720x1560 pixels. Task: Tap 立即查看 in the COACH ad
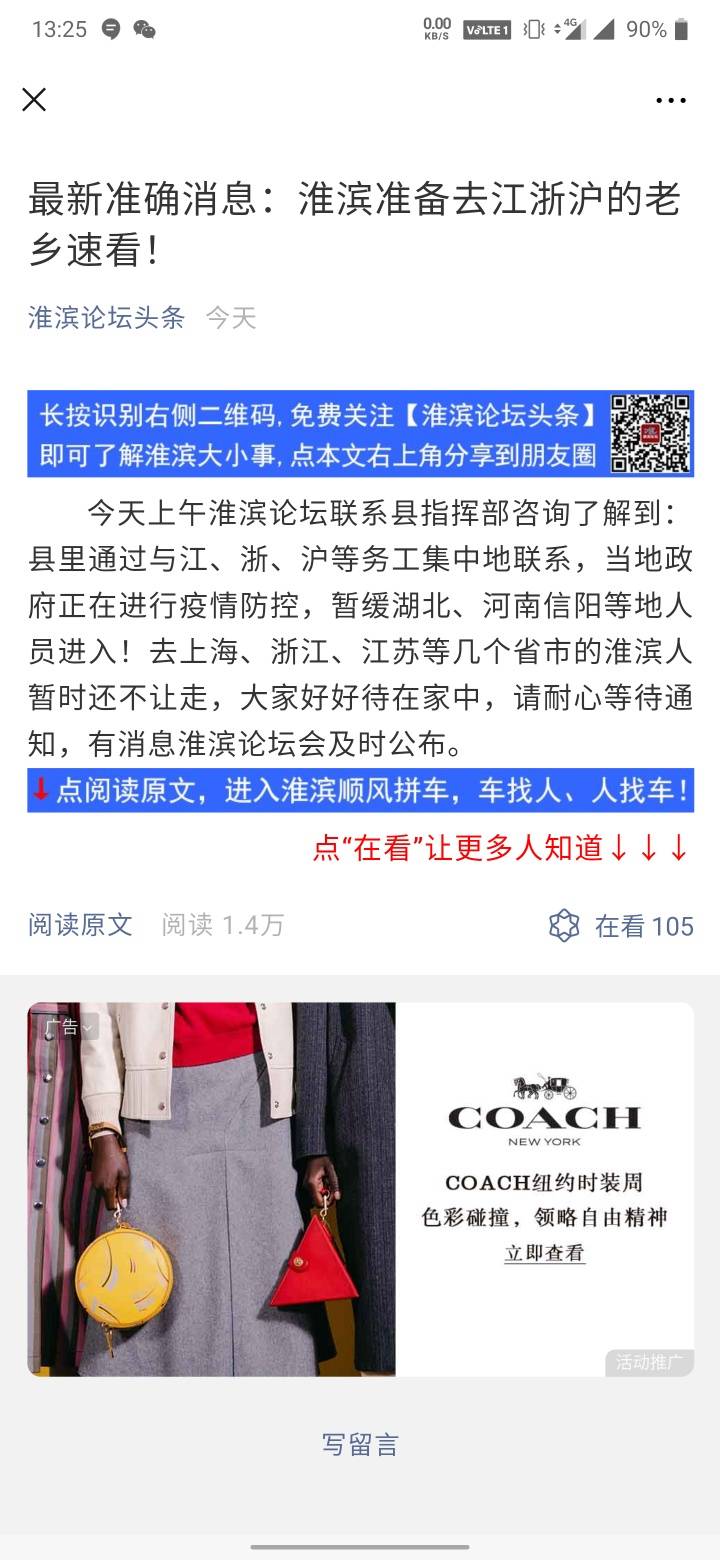click(x=544, y=1253)
